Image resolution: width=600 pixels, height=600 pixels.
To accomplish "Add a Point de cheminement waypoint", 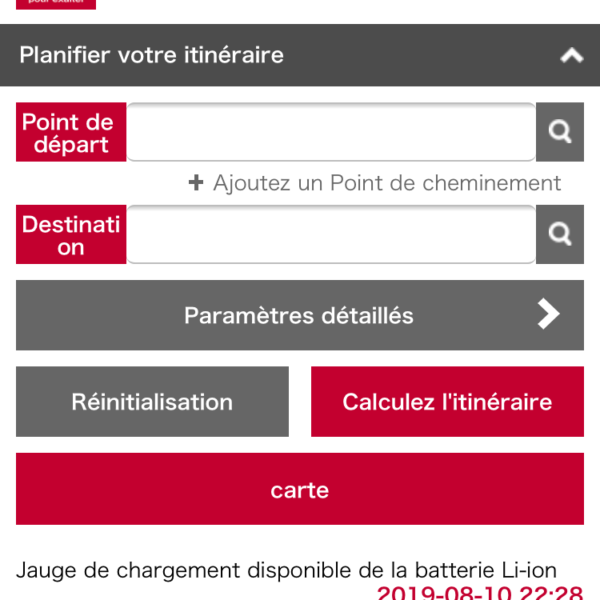I will tap(375, 183).
